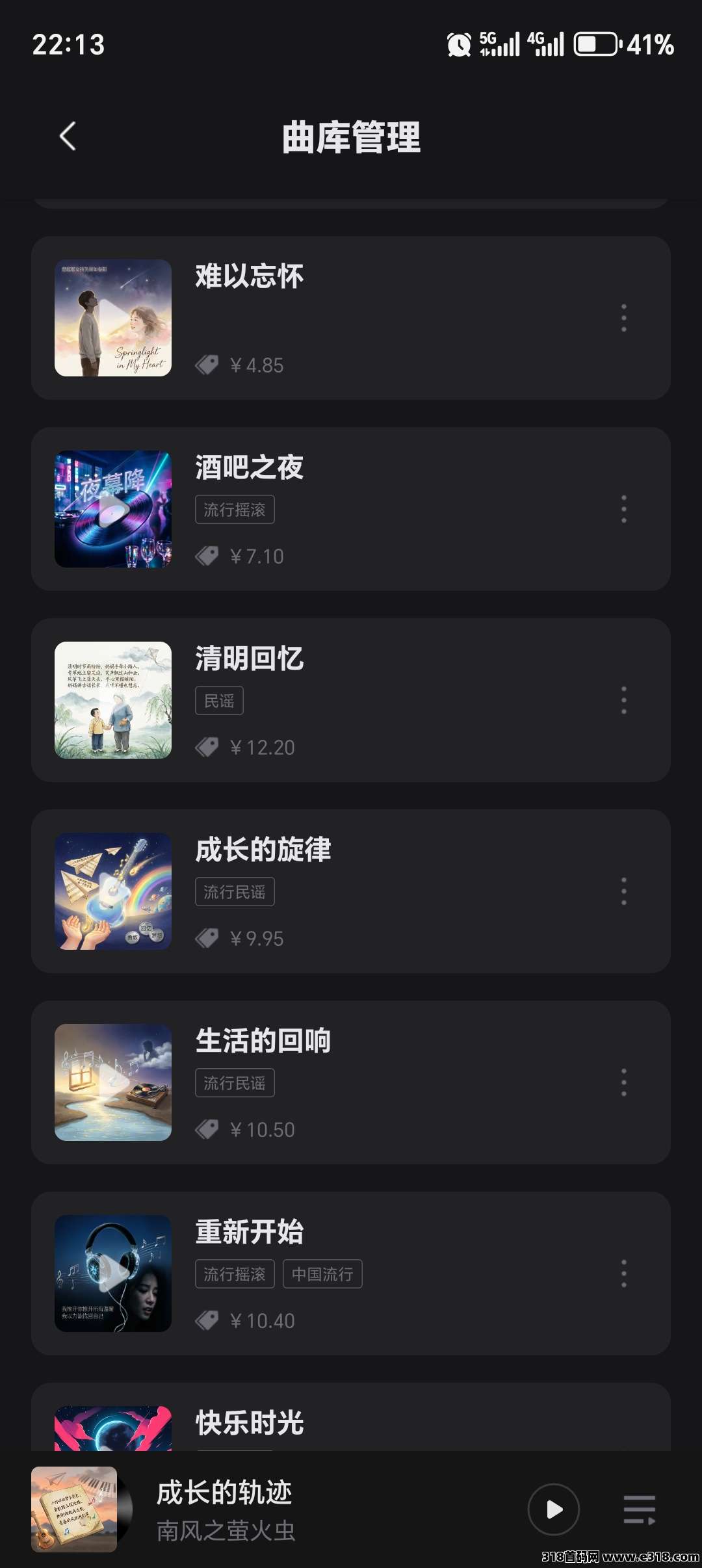Viewport: 702px width, 1568px height.
Task: Open more options for 难以忘怀
Action: [624, 318]
